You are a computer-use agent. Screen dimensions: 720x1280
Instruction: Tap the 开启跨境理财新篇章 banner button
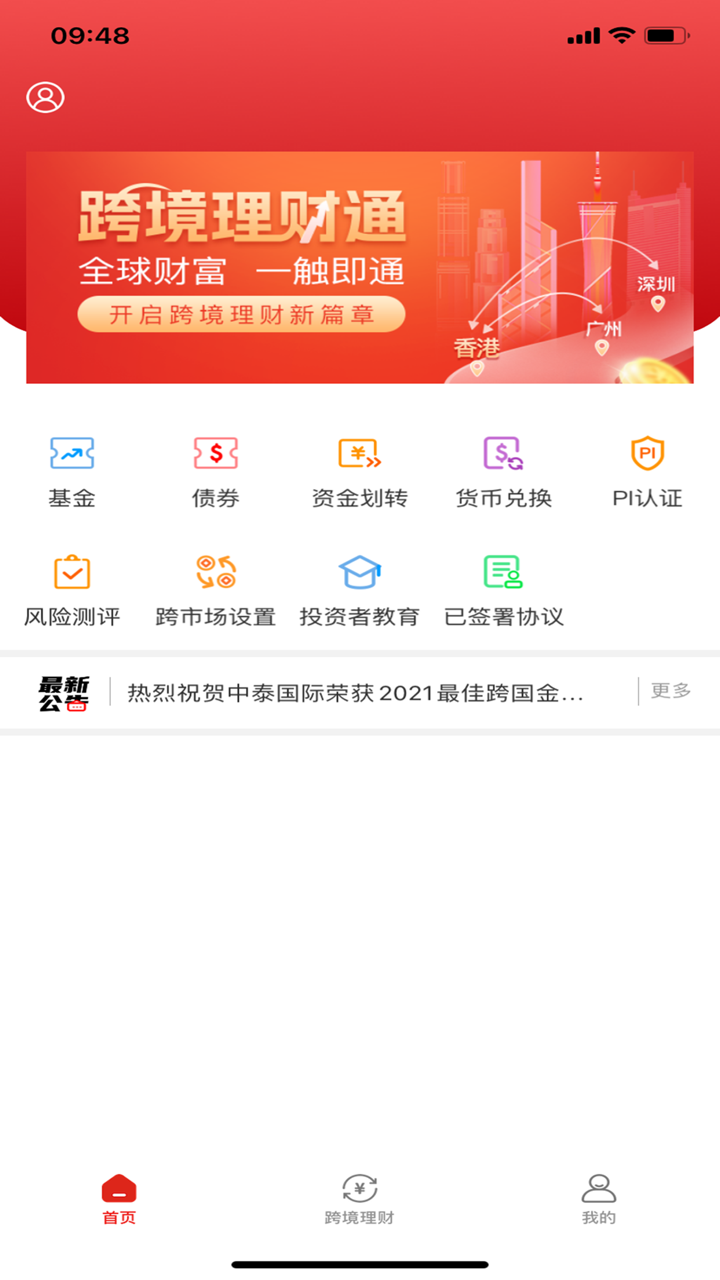pyautogui.click(x=241, y=314)
